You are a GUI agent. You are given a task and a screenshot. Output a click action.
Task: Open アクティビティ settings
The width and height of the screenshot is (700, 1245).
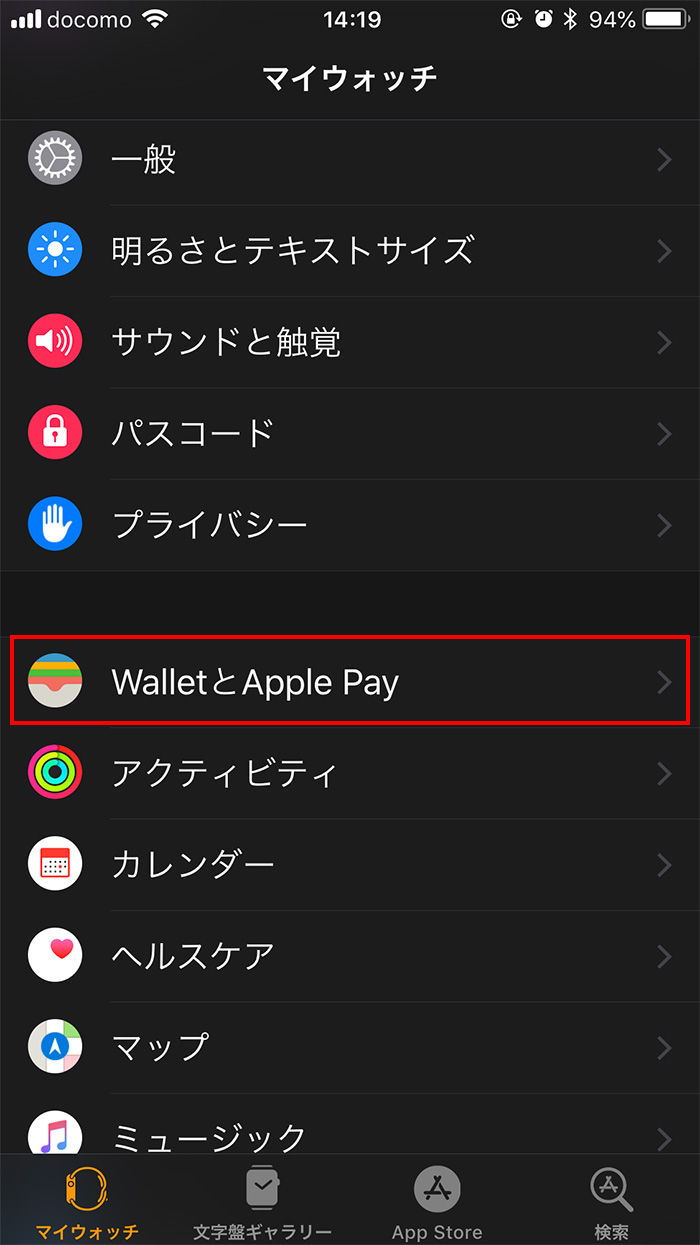click(350, 773)
